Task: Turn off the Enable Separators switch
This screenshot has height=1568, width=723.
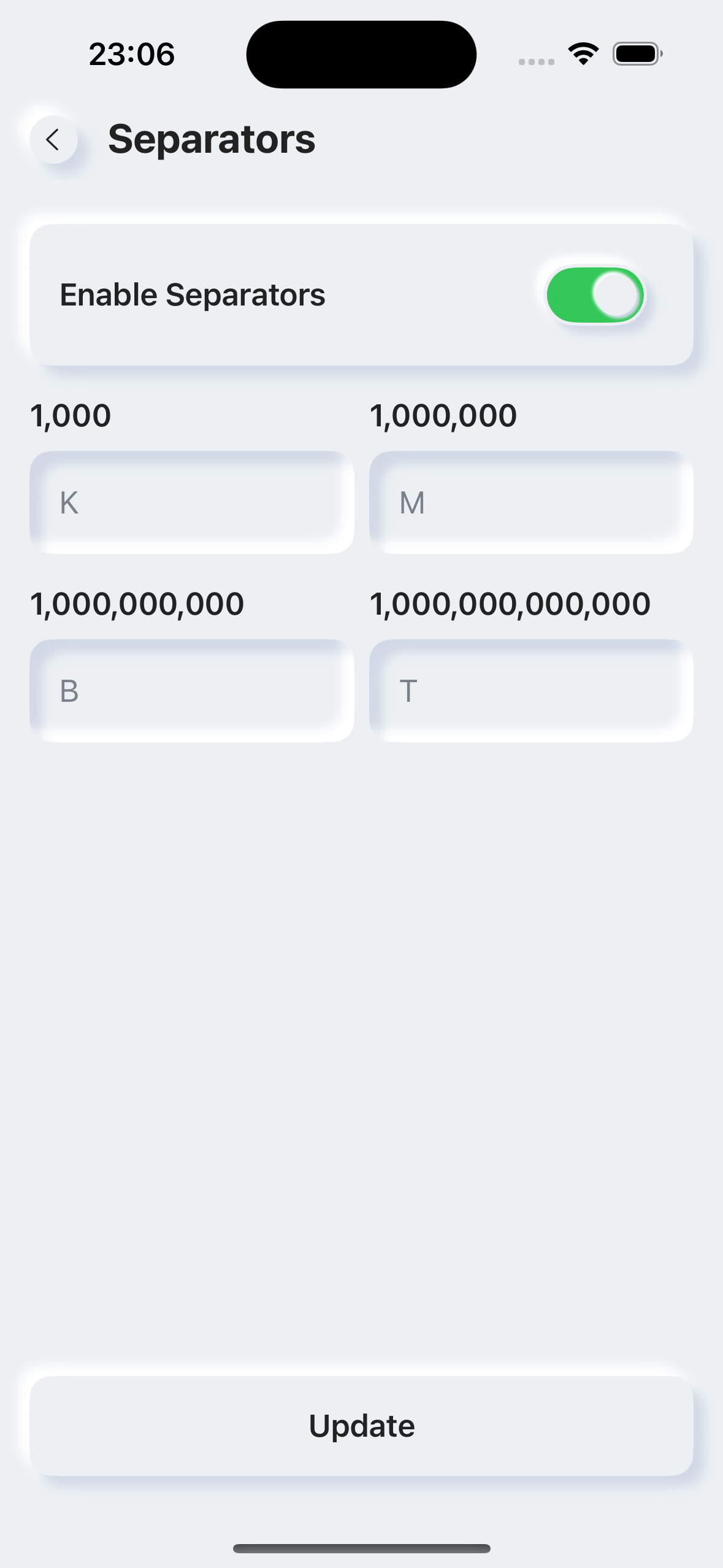Action: tap(595, 295)
